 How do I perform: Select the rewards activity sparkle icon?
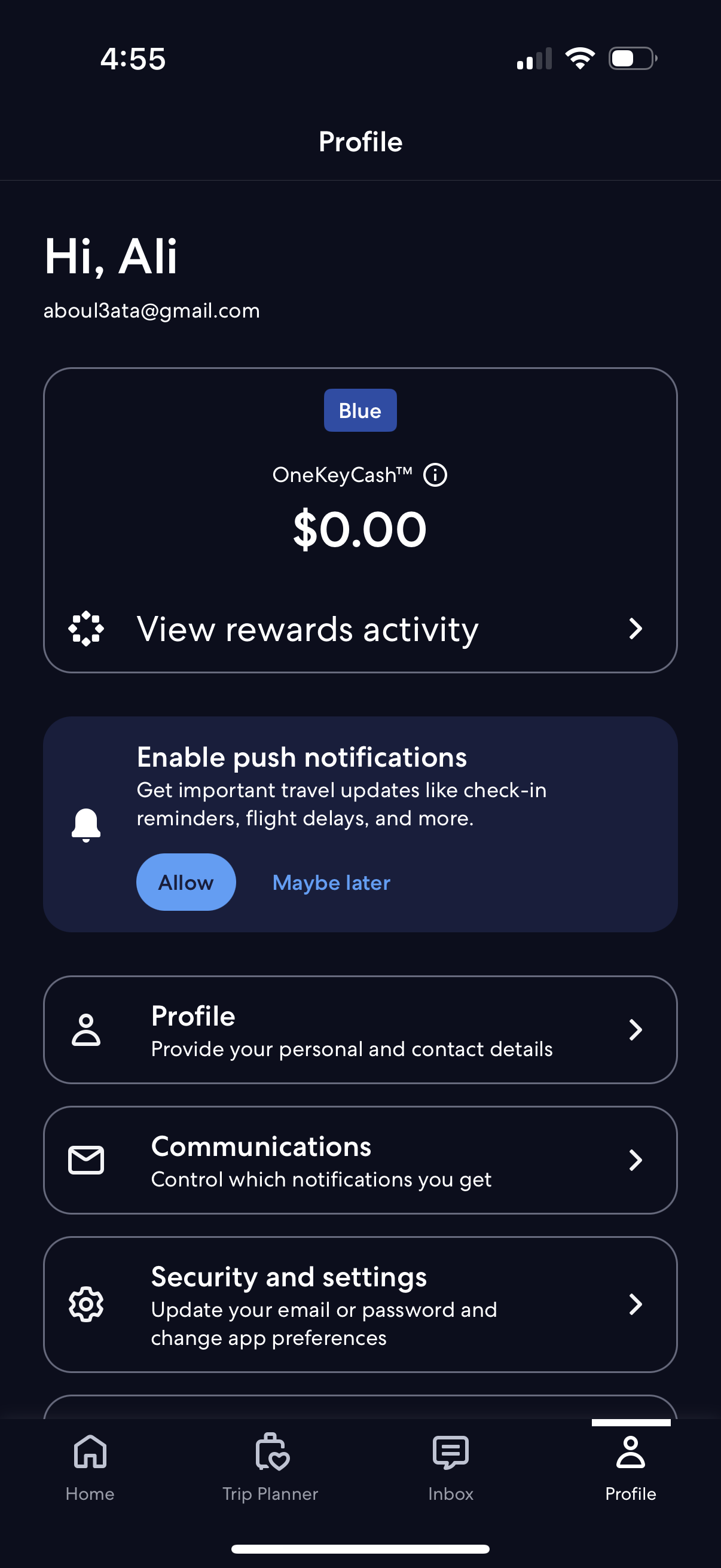pos(87,629)
